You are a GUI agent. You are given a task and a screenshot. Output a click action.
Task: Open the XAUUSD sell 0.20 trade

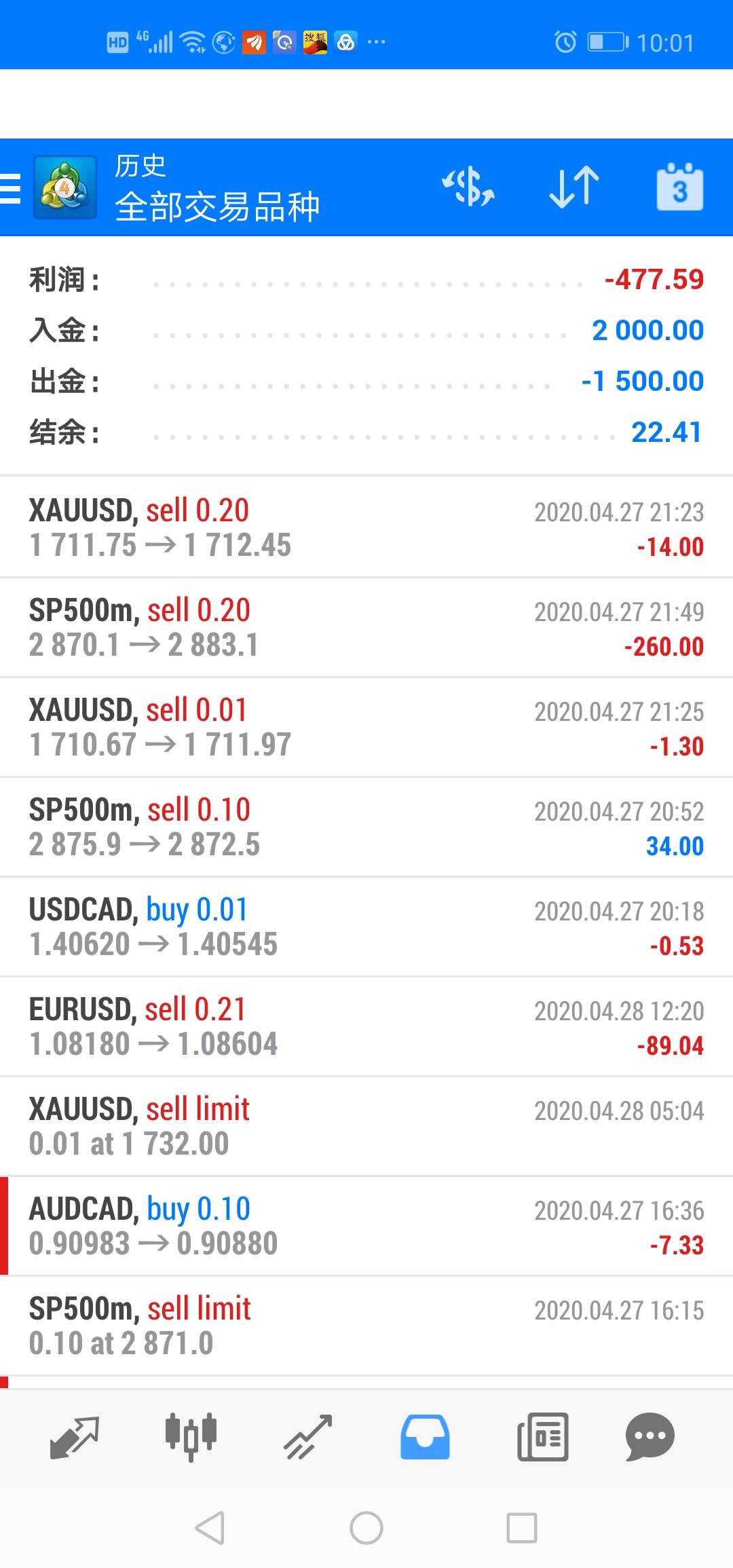[366, 527]
